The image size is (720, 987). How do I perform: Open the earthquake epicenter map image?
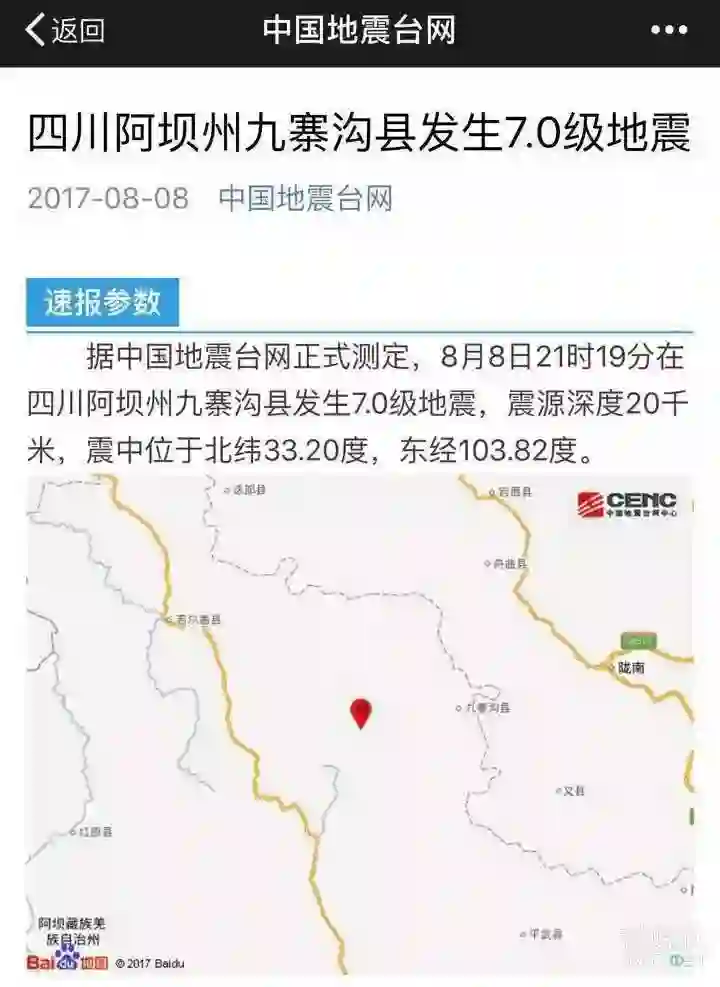coord(359,725)
